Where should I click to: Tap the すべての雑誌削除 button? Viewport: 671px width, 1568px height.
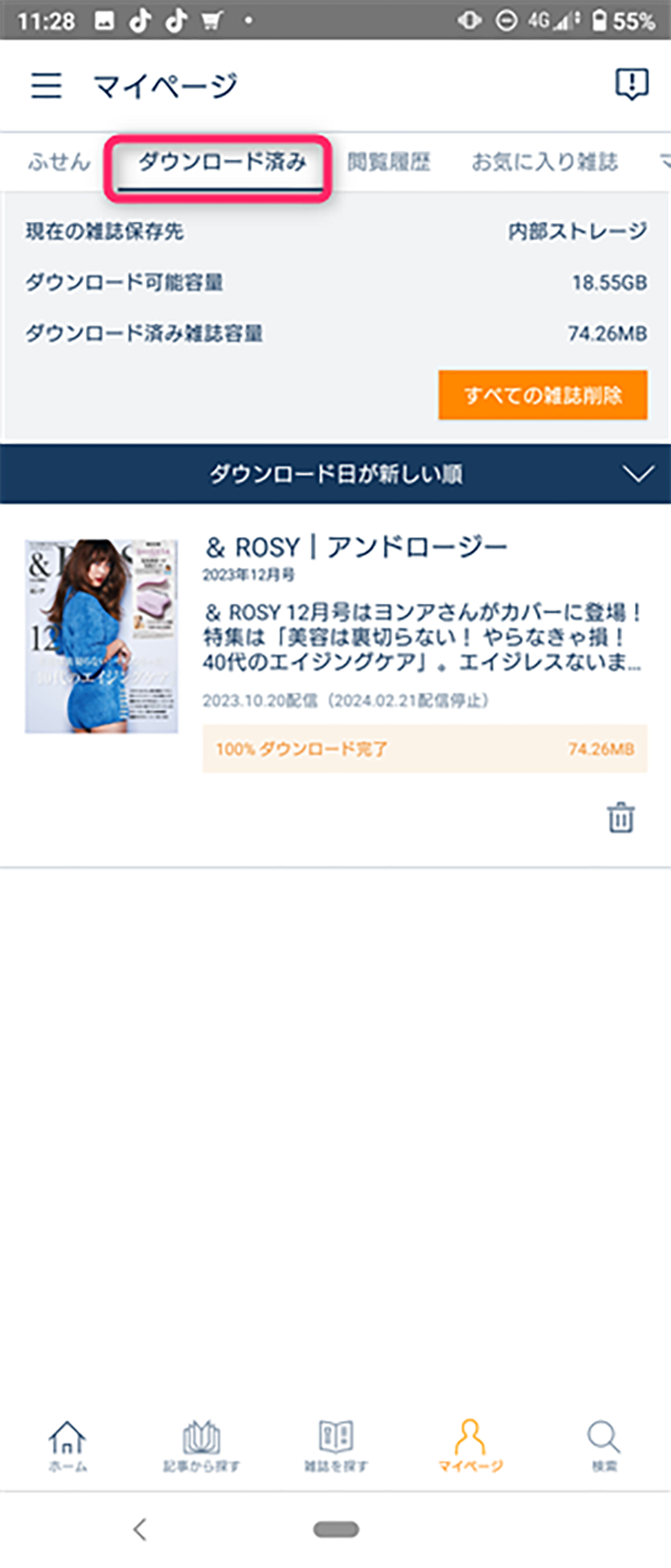[542, 395]
